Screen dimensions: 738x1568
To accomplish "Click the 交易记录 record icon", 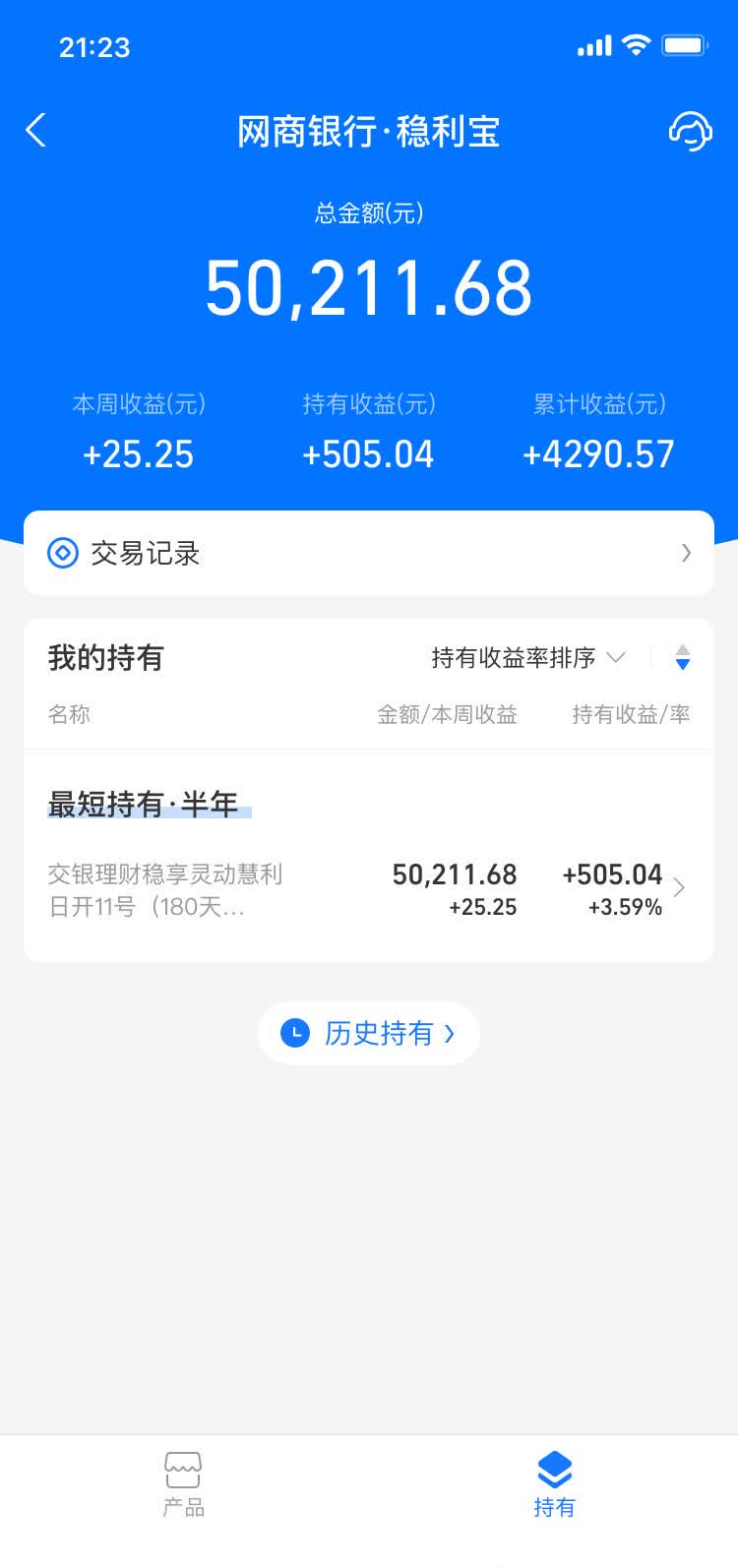I will click(62, 553).
